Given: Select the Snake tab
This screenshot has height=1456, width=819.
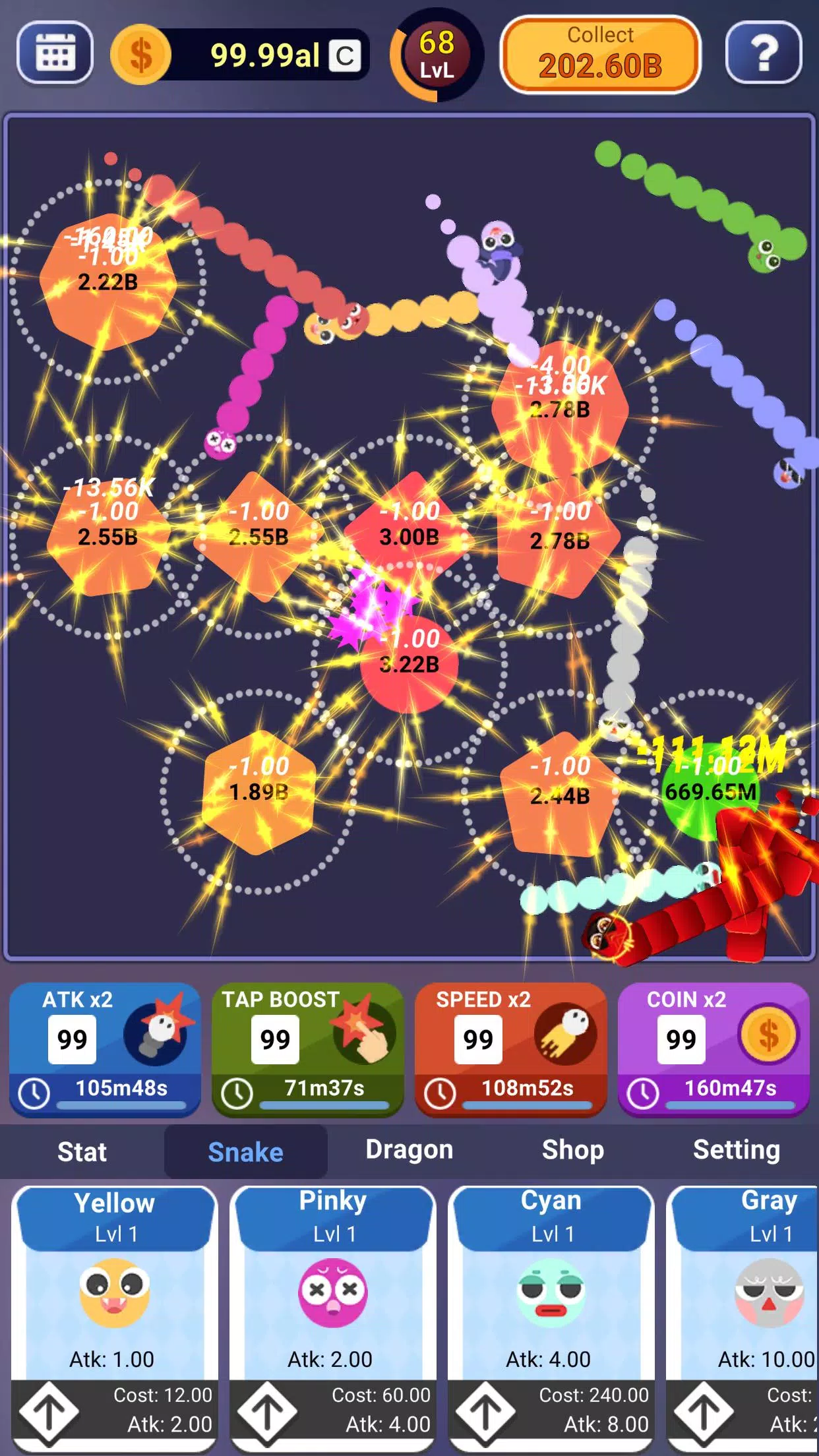Looking at the screenshot, I should 245,1152.
